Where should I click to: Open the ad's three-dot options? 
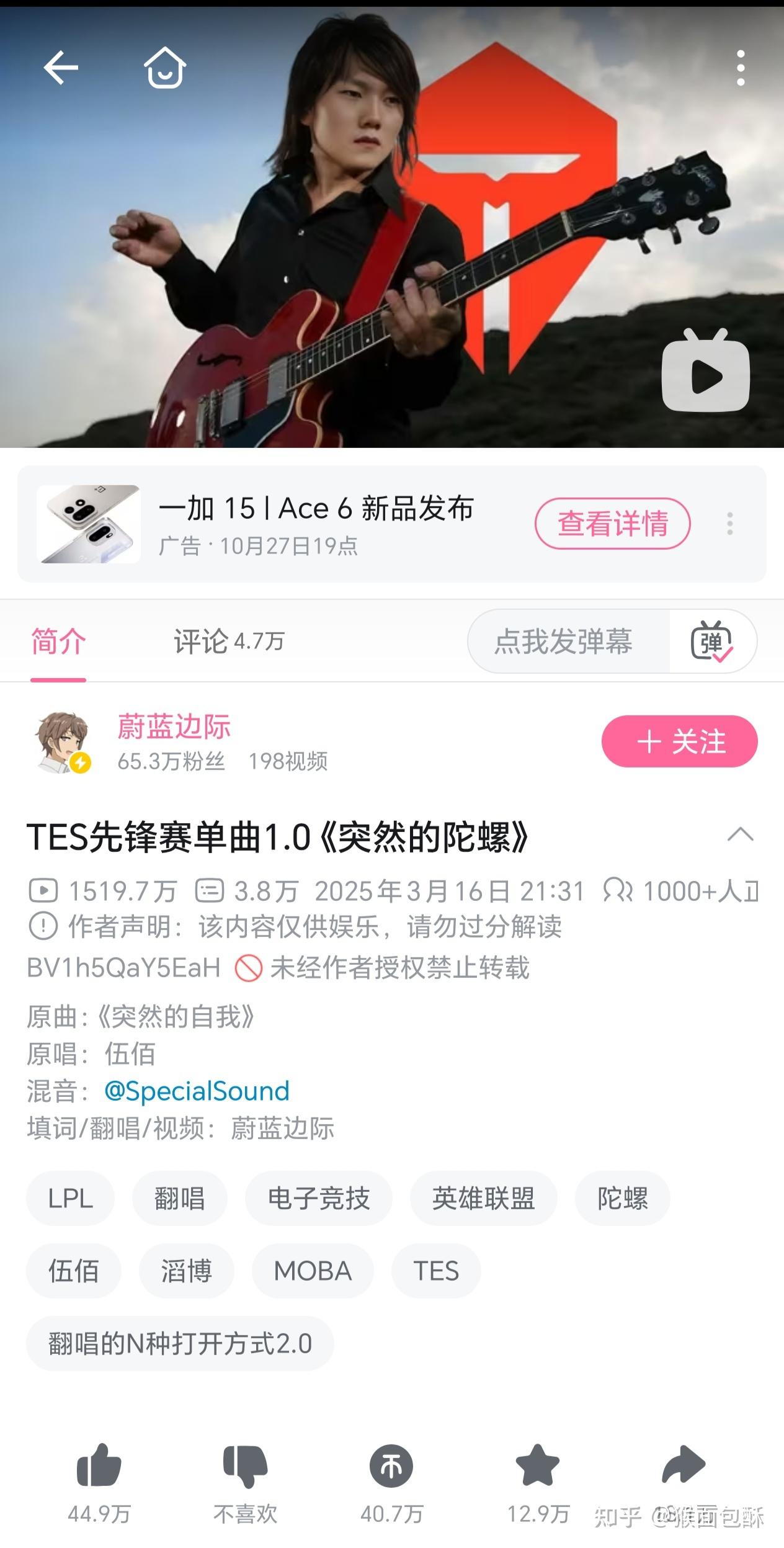pyautogui.click(x=729, y=524)
